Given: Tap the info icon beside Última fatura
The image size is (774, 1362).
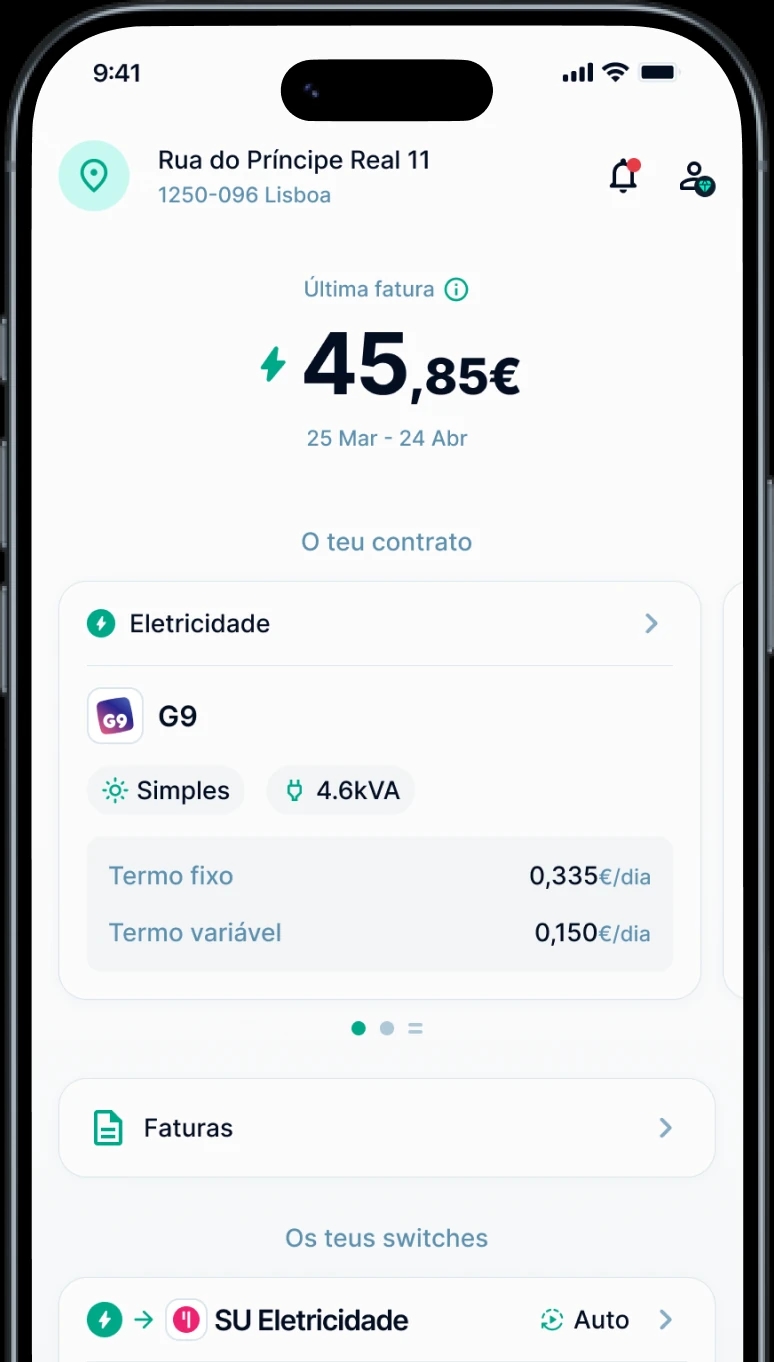Looking at the screenshot, I should (x=456, y=289).
